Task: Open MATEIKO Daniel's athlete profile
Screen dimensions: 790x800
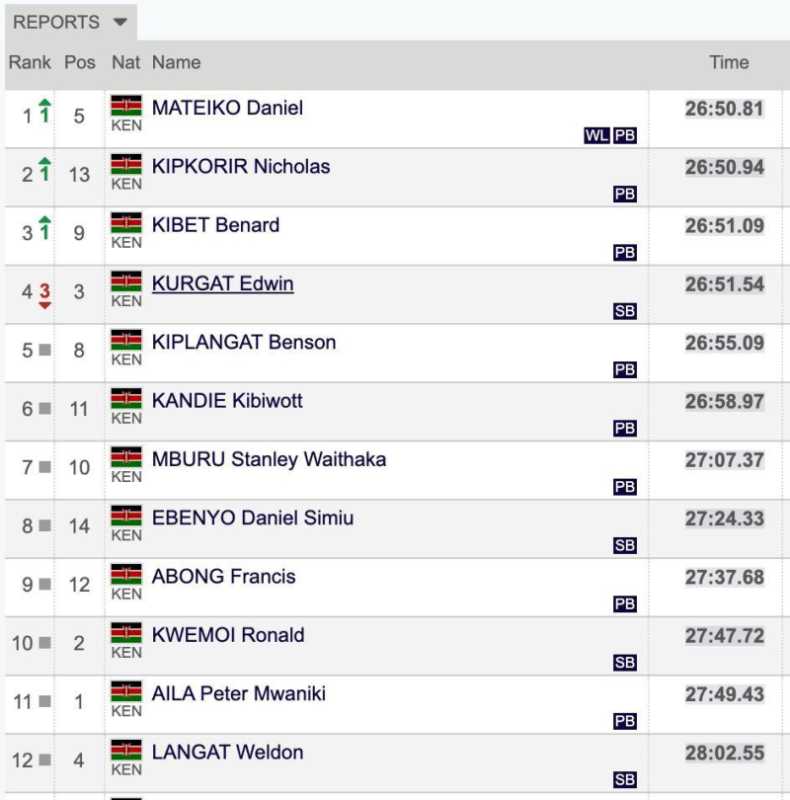Action: coord(227,108)
